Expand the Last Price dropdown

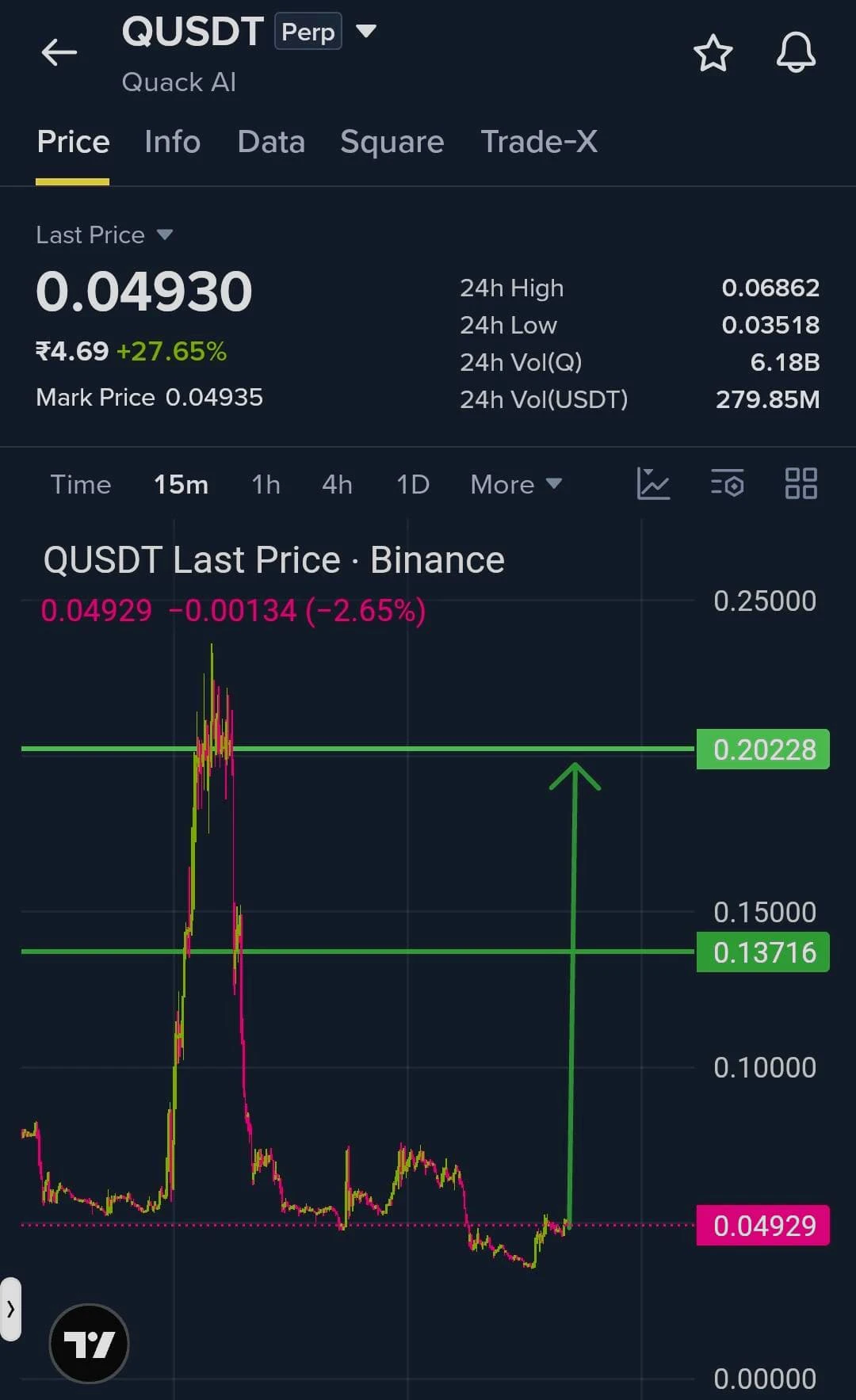point(104,235)
